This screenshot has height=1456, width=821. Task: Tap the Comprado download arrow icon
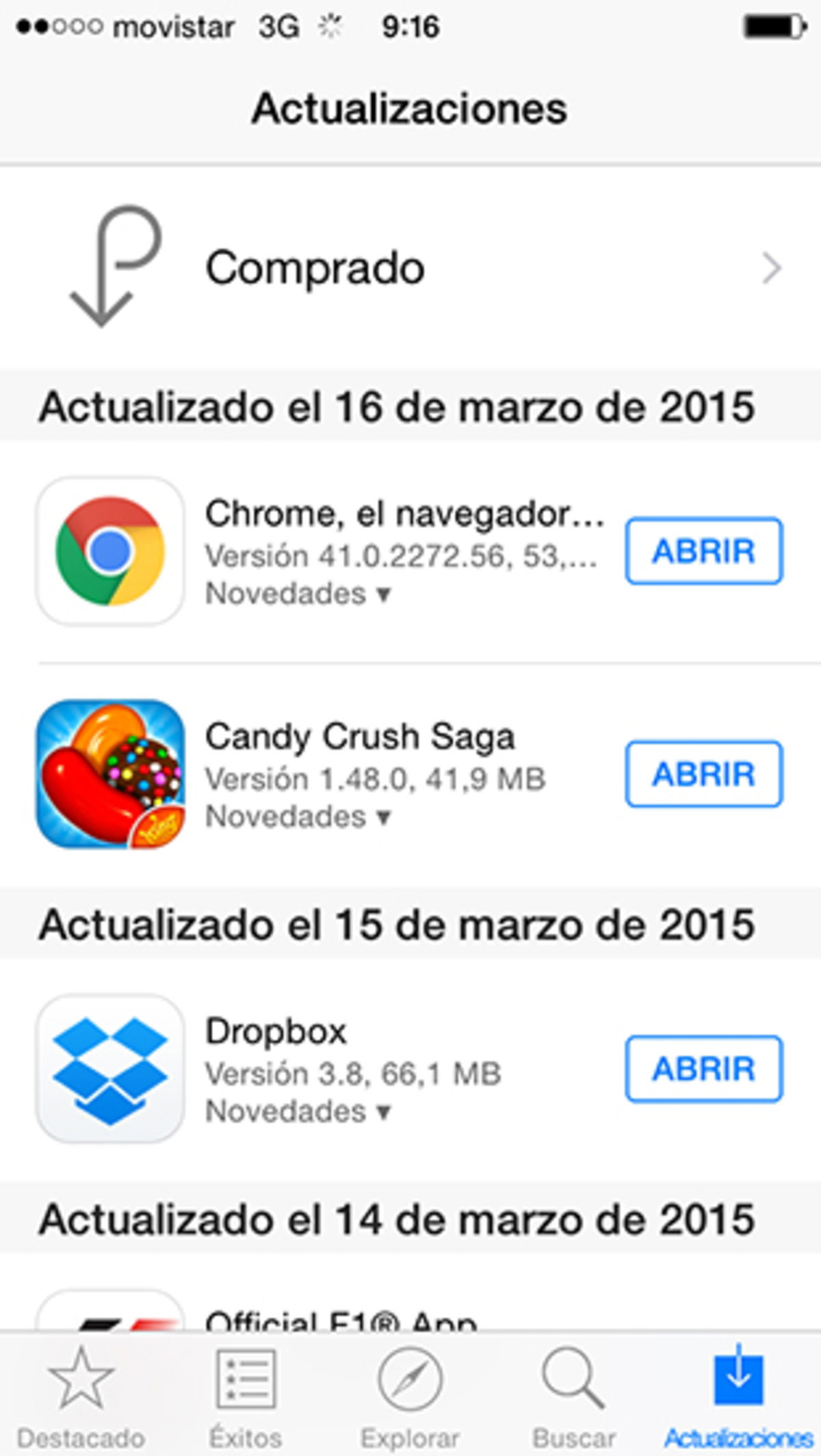pyautogui.click(x=108, y=267)
